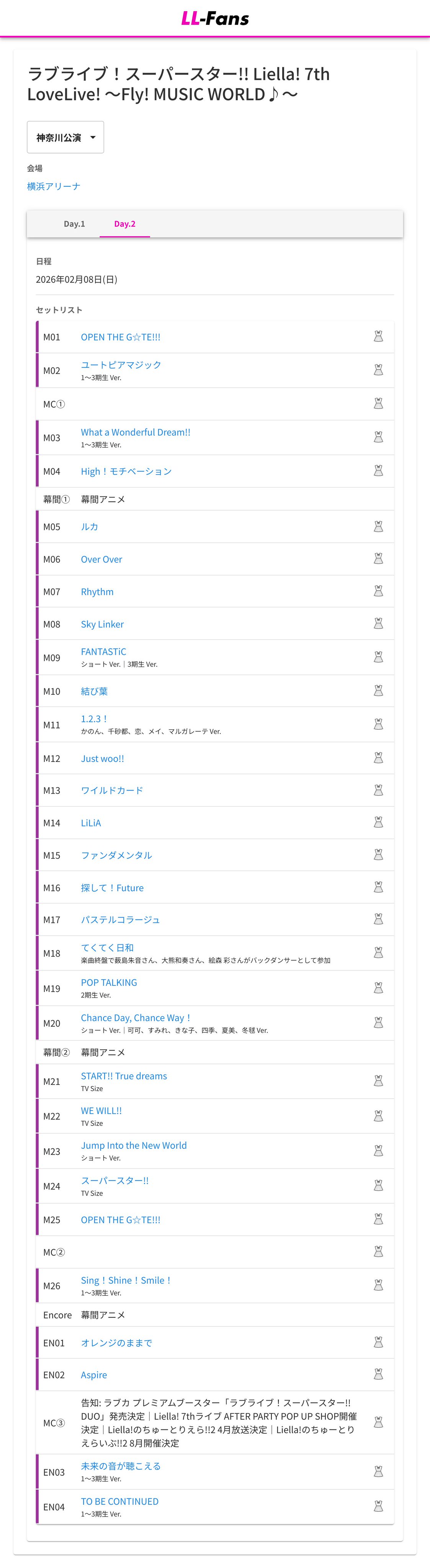Image resolution: width=430 pixels, height=1568 pixels.
Task: Open the ユートピアマジック song link
Action: coord(121,364)
